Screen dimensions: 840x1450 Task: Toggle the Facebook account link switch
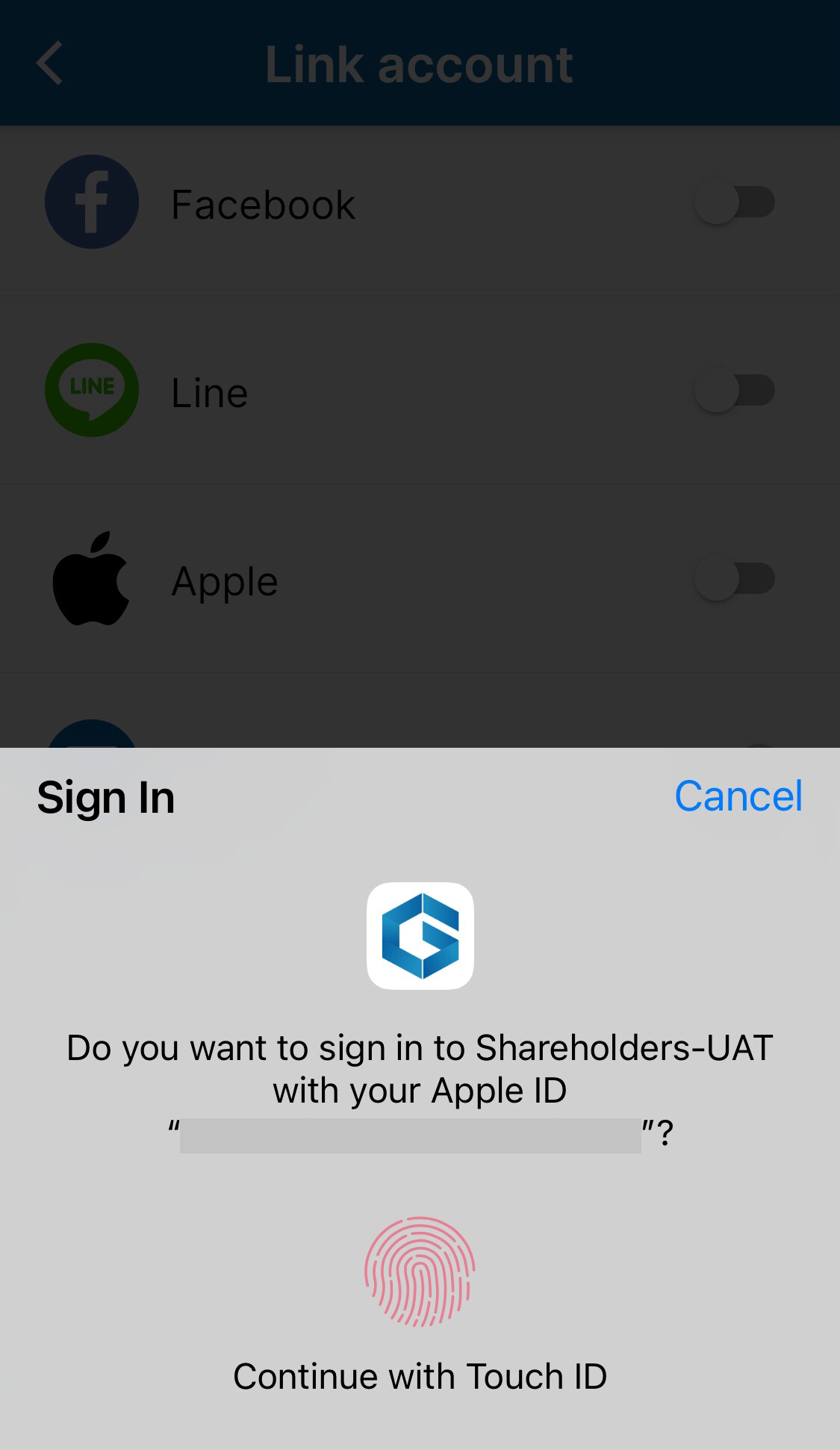pos(734,202)
